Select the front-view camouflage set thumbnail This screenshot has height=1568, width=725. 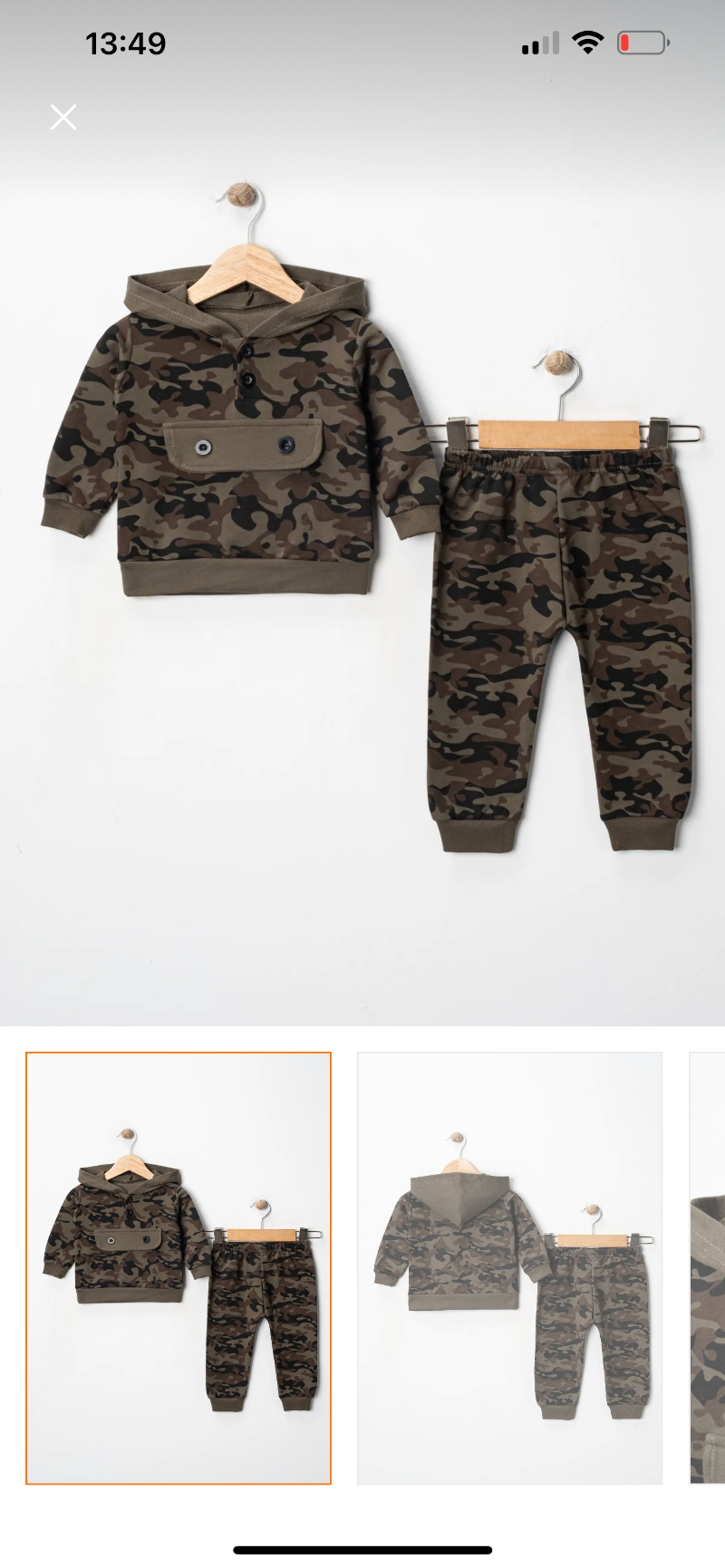coord(179,1268)
